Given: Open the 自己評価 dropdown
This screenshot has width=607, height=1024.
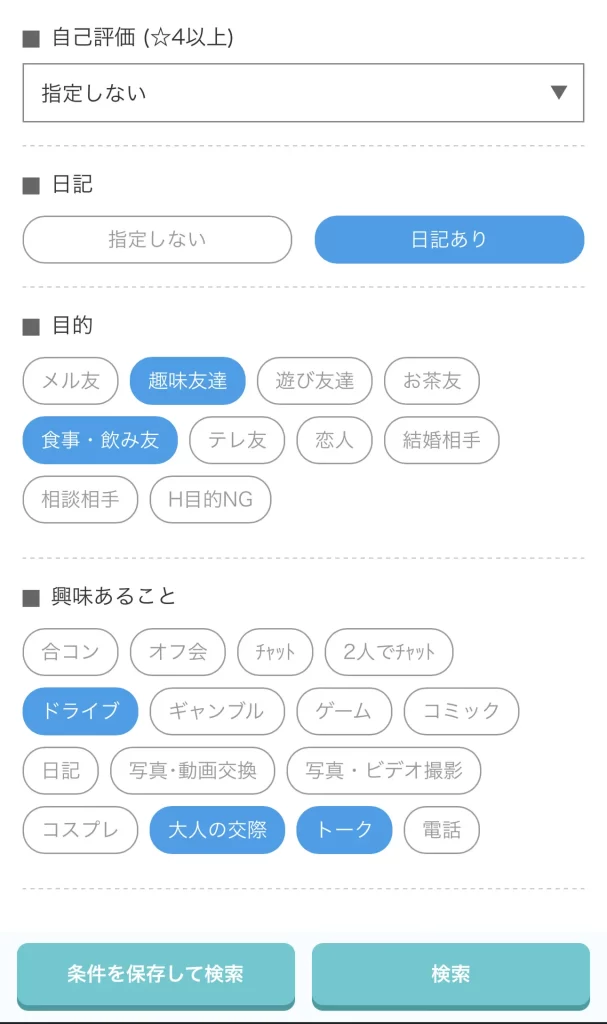Looking at the screenshot, I should [303, 93].
